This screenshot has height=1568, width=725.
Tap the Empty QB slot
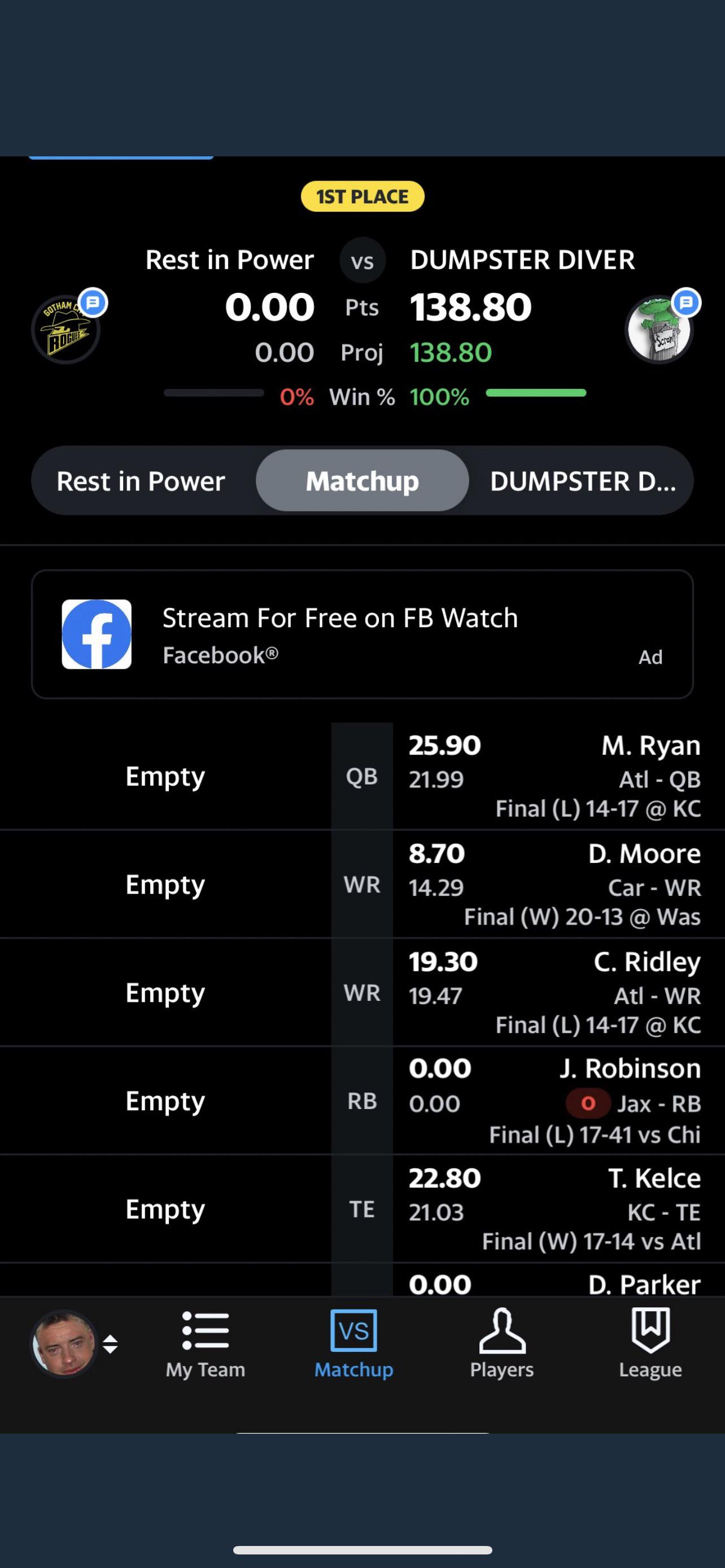[x=165, y=777]
